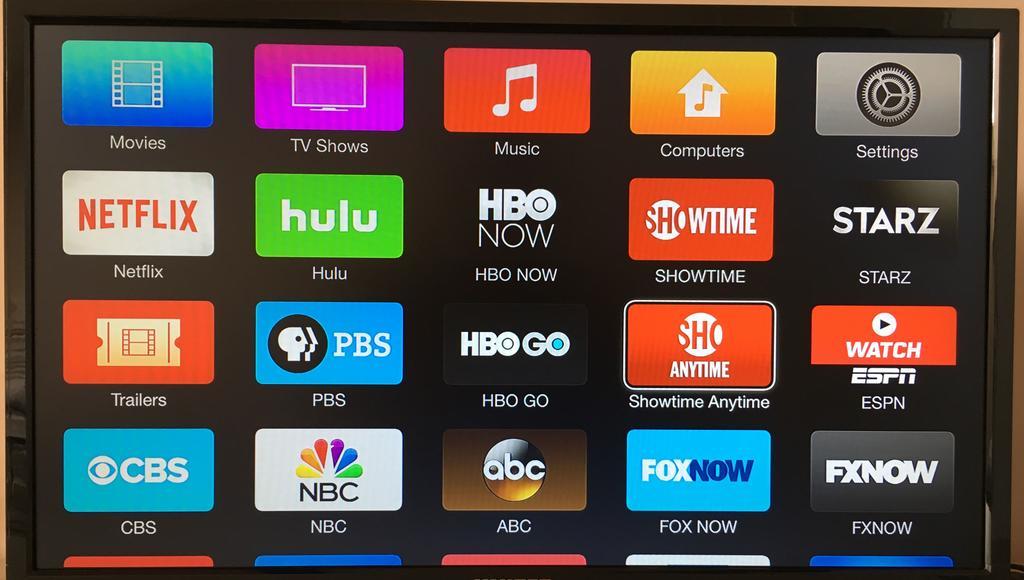This screenshot has width=1024, height=580.
Task: Launch the FXNOW app
Action: pyautogui.click(x=881, y=471)
